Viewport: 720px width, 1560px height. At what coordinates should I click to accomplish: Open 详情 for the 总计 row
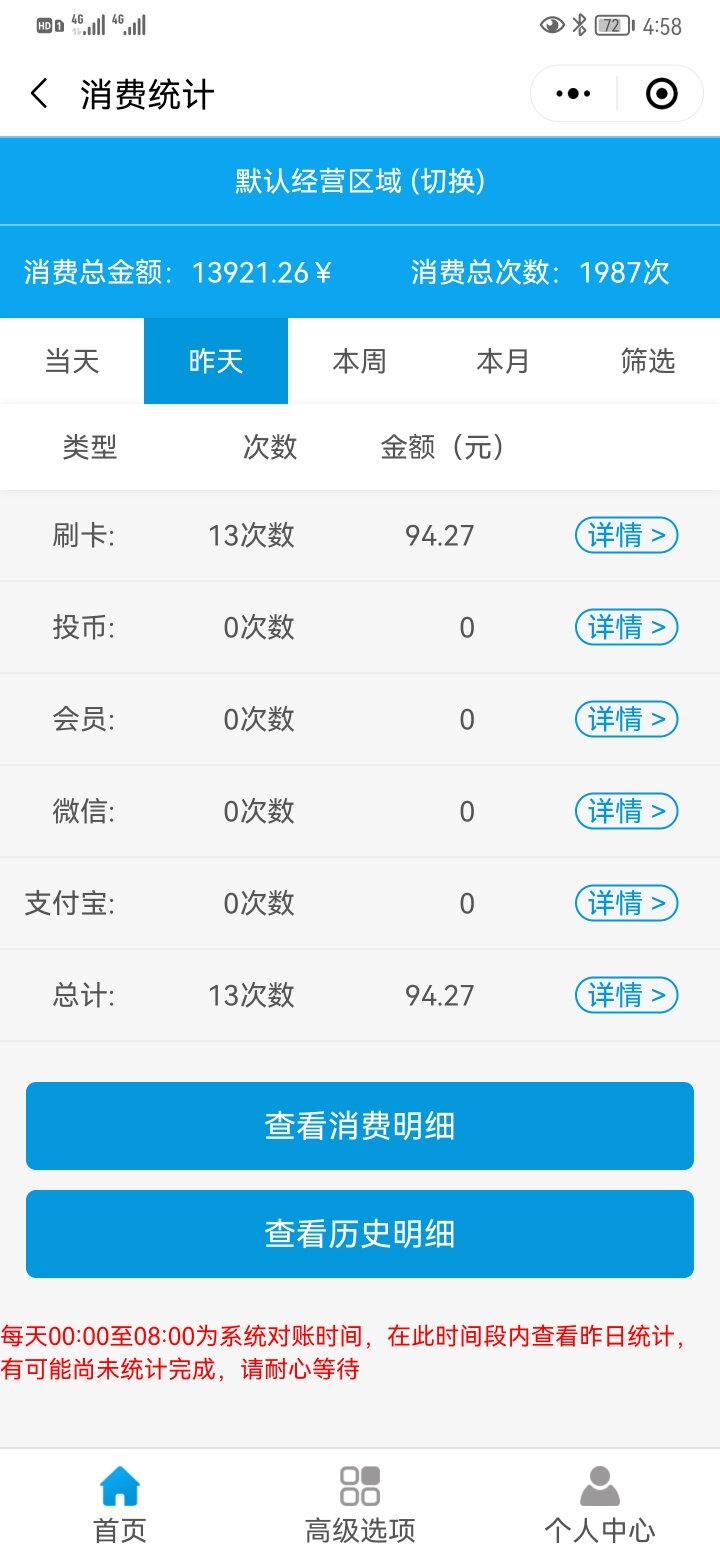tap(627, 995)
